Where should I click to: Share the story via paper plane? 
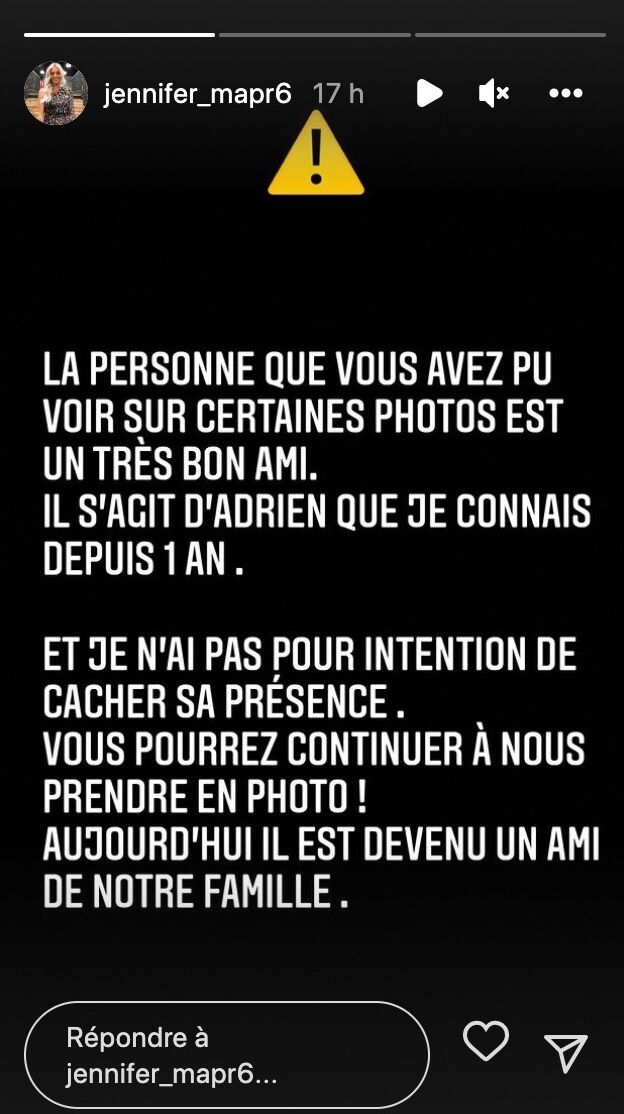(565, 1053)
